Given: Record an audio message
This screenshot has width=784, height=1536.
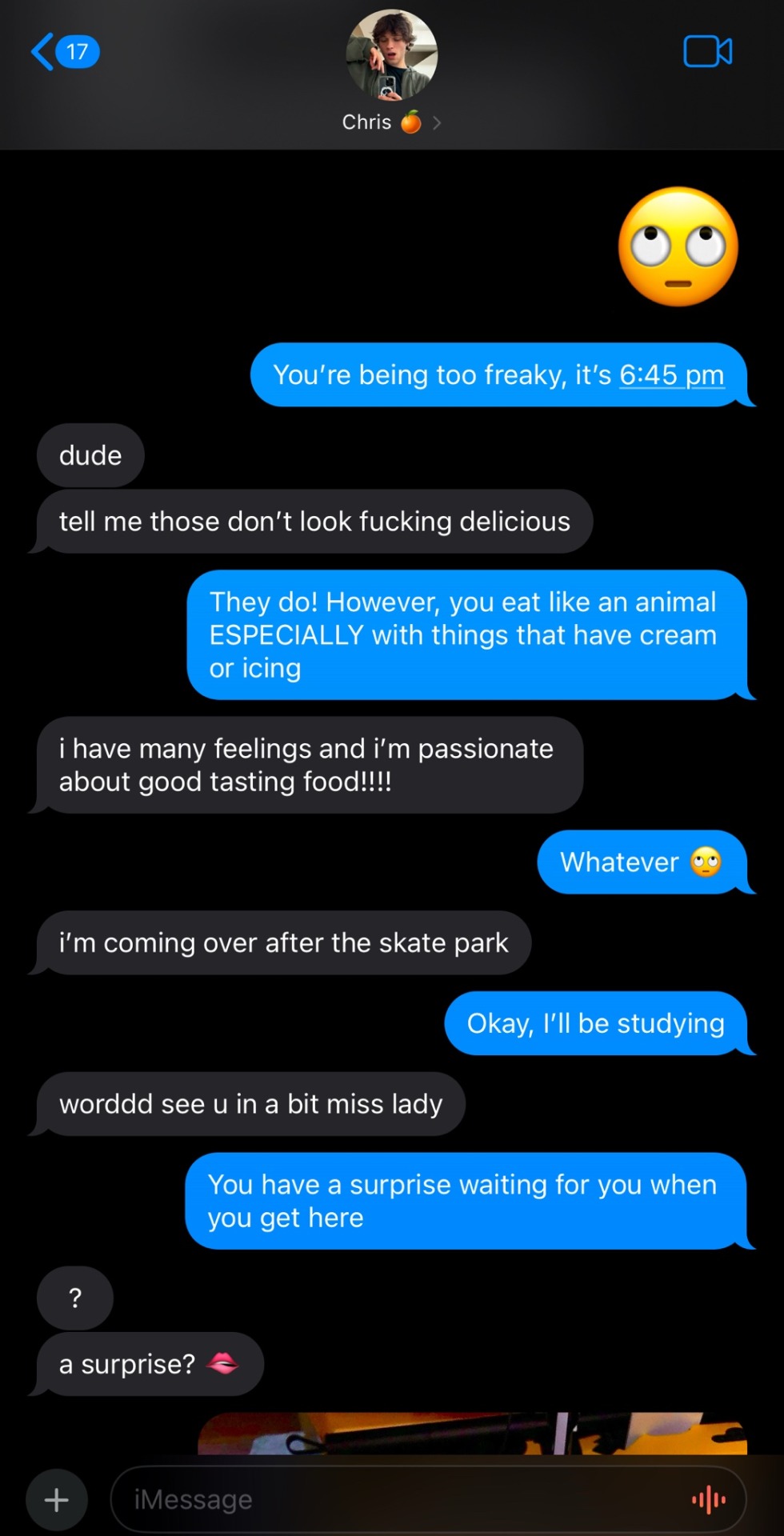Looking at the screenshot, I should (709, 1500).
